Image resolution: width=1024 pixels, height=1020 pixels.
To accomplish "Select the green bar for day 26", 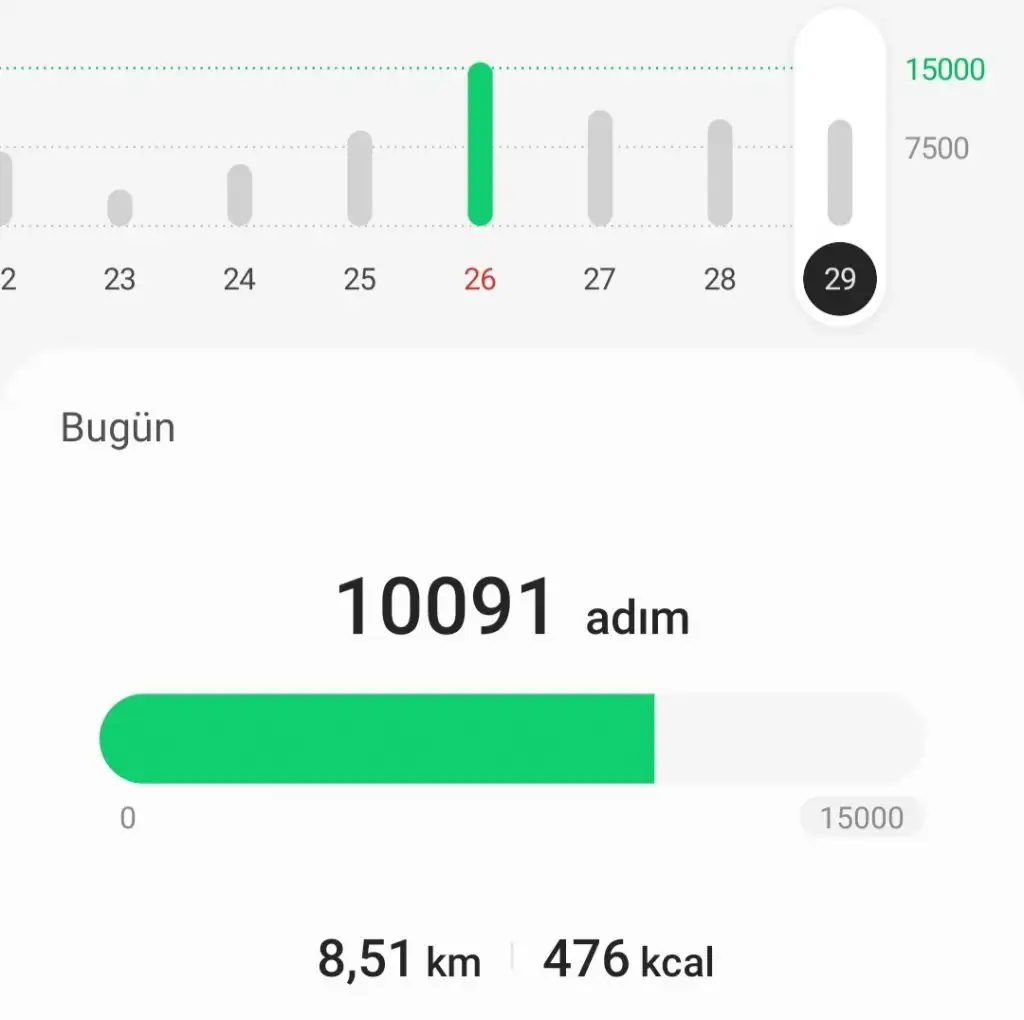I will coord(480,145).
